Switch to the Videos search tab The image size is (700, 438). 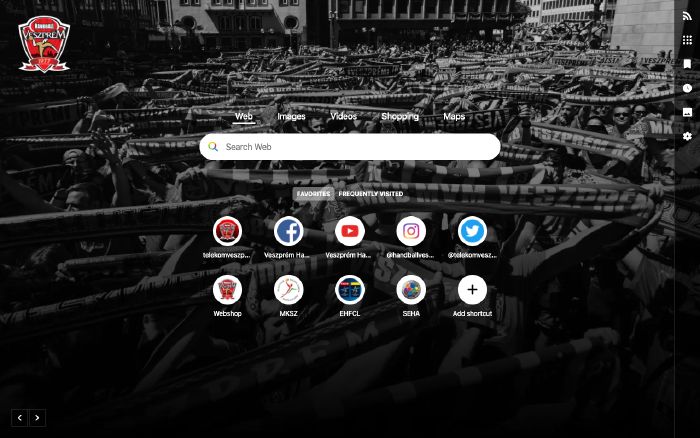[x=343, y=117]
